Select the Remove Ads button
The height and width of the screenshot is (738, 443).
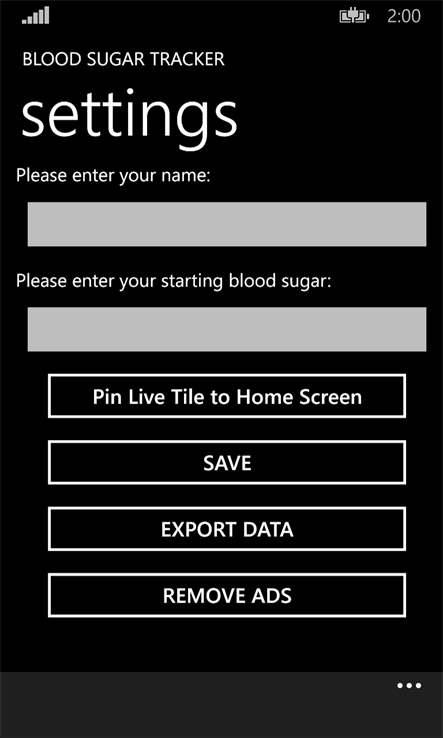point(227,595)
